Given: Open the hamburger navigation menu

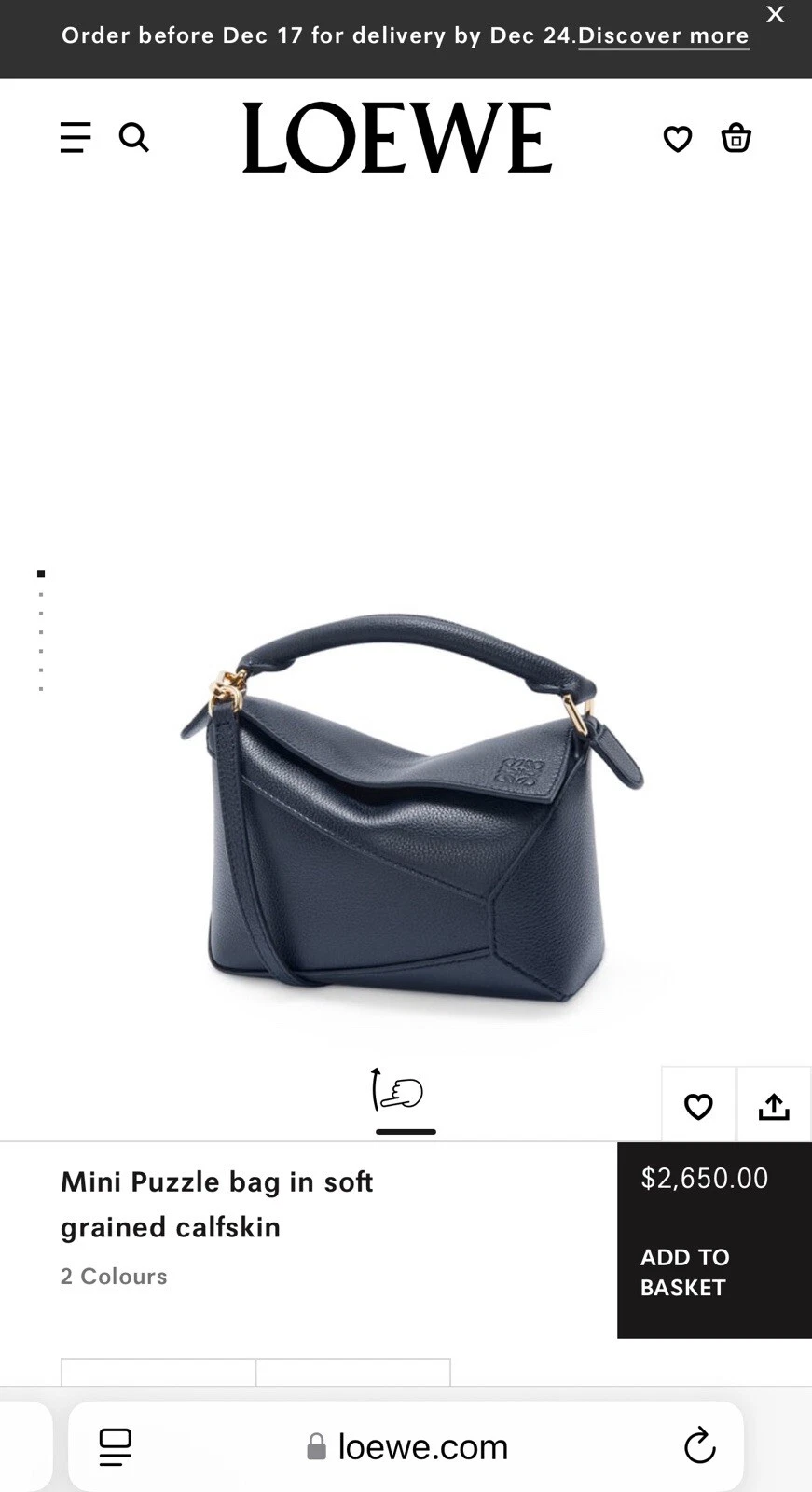Looking at the screenshot, I should (76, 137).
